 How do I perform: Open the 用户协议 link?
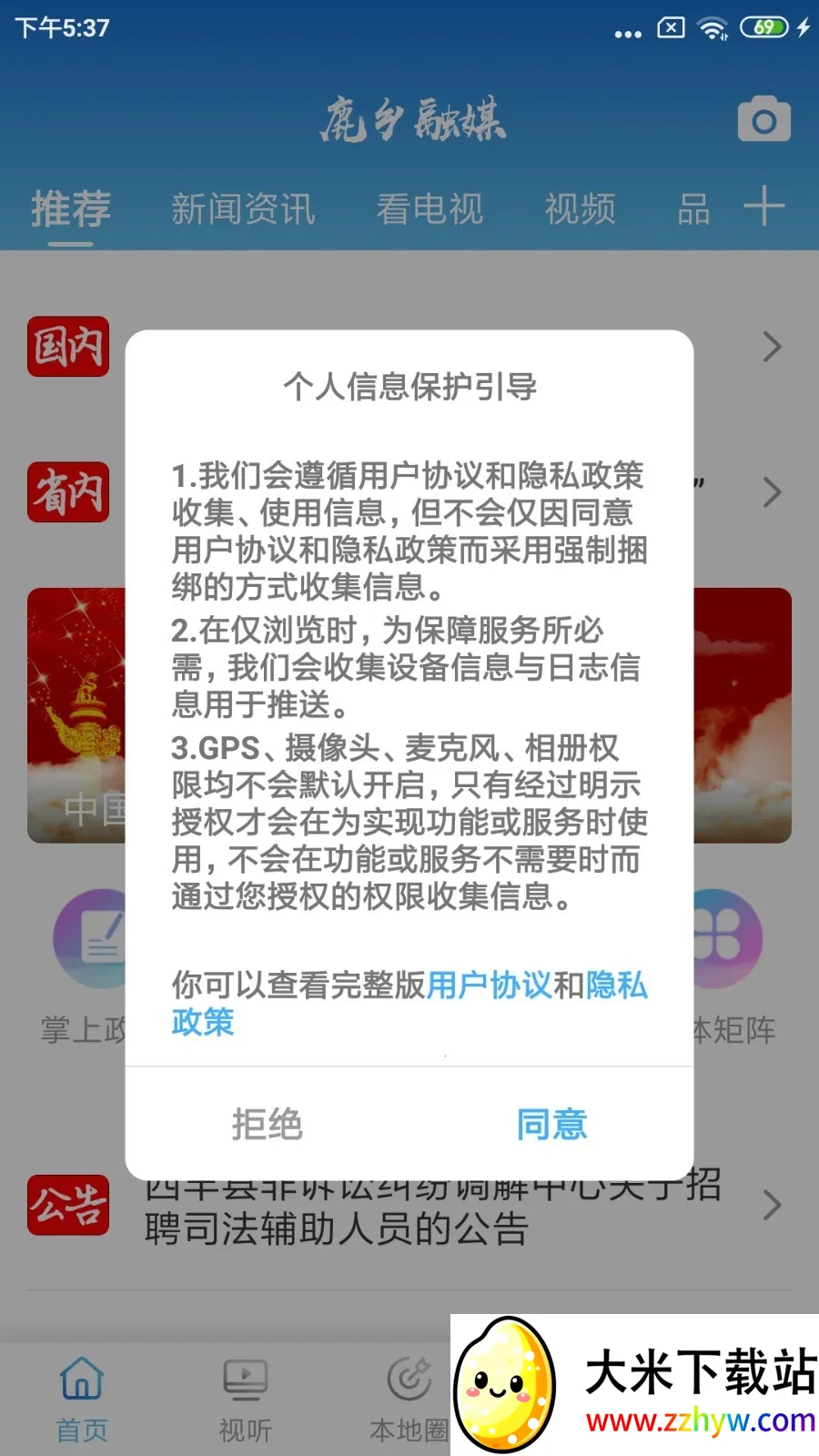pos(489,985)
